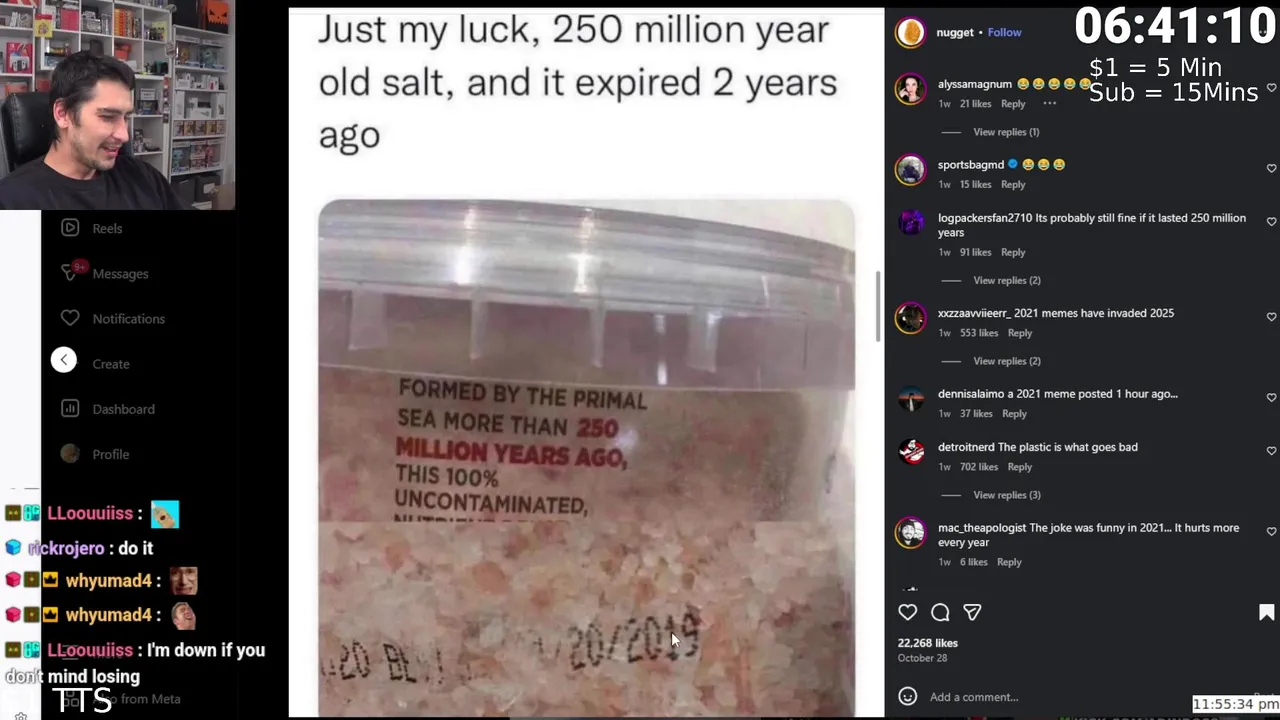1280x720 pixels.
Task: Open the emoji picker beside comment field
Action: [907, 696]
